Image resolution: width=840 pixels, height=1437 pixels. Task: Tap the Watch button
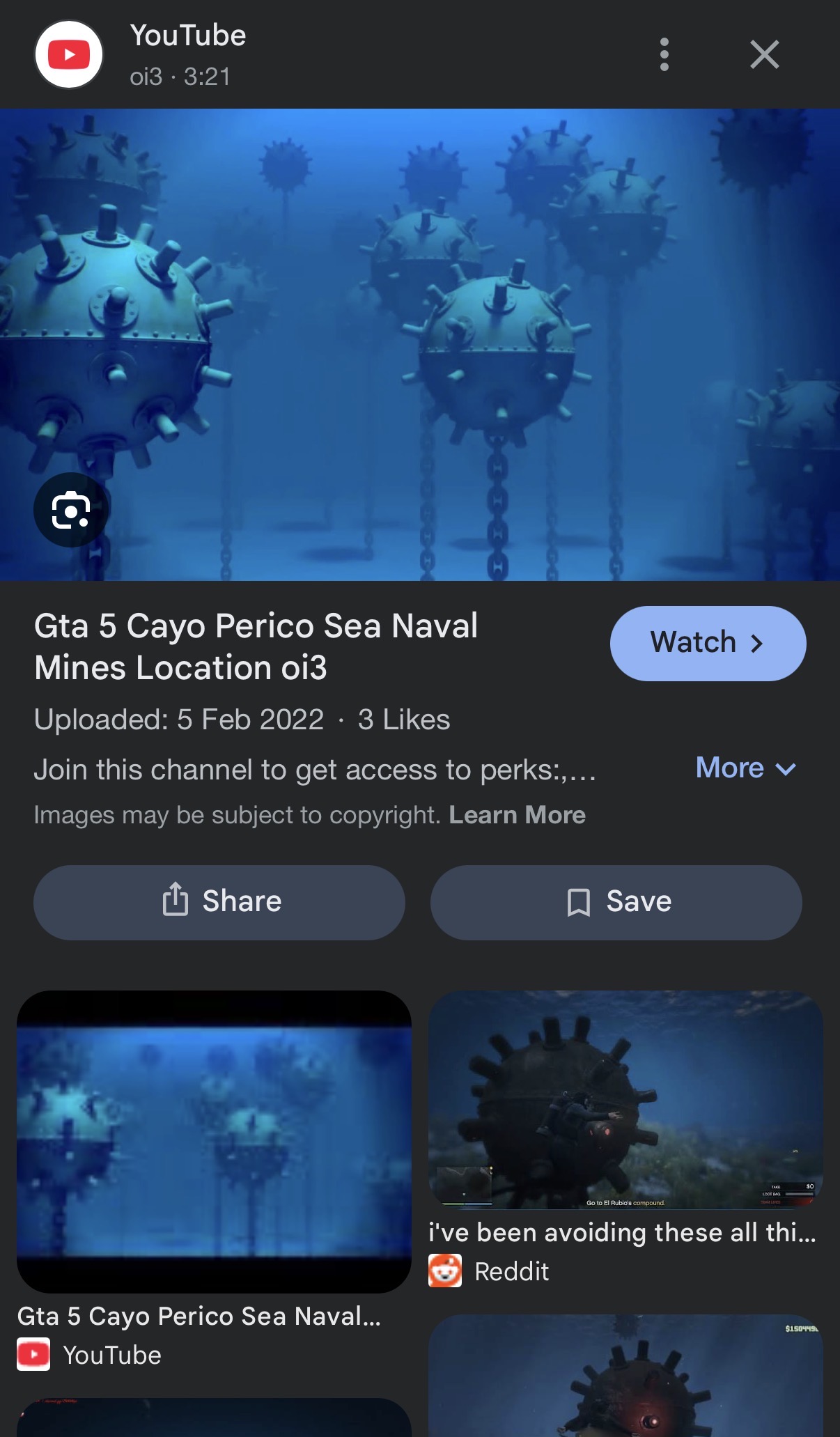(708, 643)
